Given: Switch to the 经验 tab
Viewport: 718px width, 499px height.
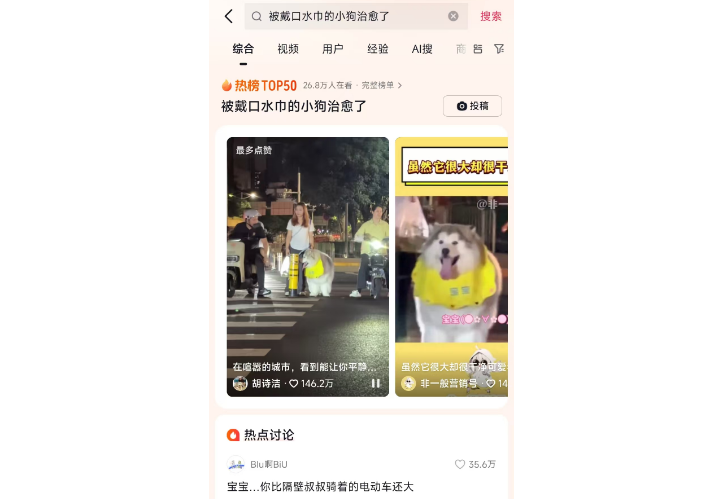Looking at the screenshot, I should coord(378,49).
